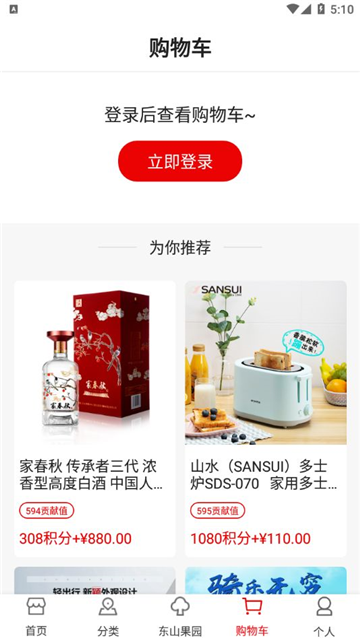This screenshot has width=360, height=640.
Task: Tap the 立即登录 login button
Action: click(x=180, y=161)
